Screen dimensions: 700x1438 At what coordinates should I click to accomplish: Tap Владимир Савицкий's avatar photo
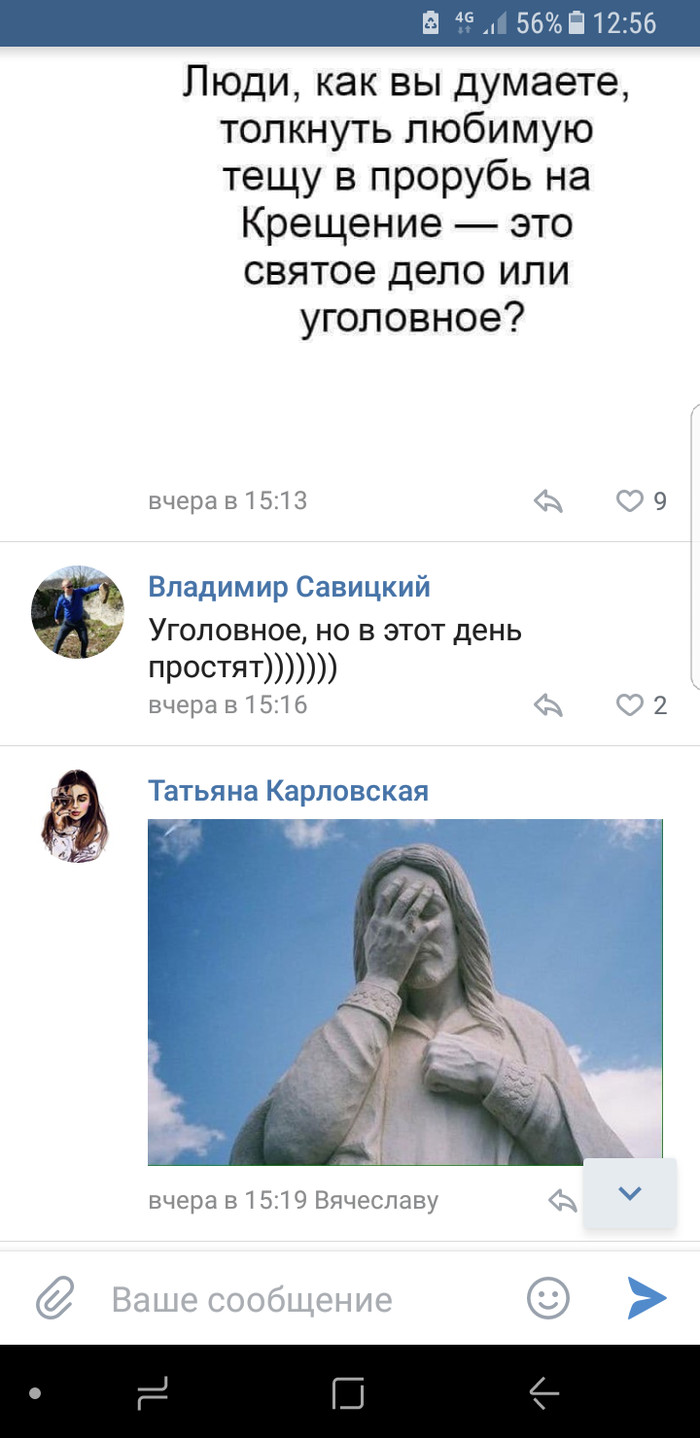click(x=77, y=611)
